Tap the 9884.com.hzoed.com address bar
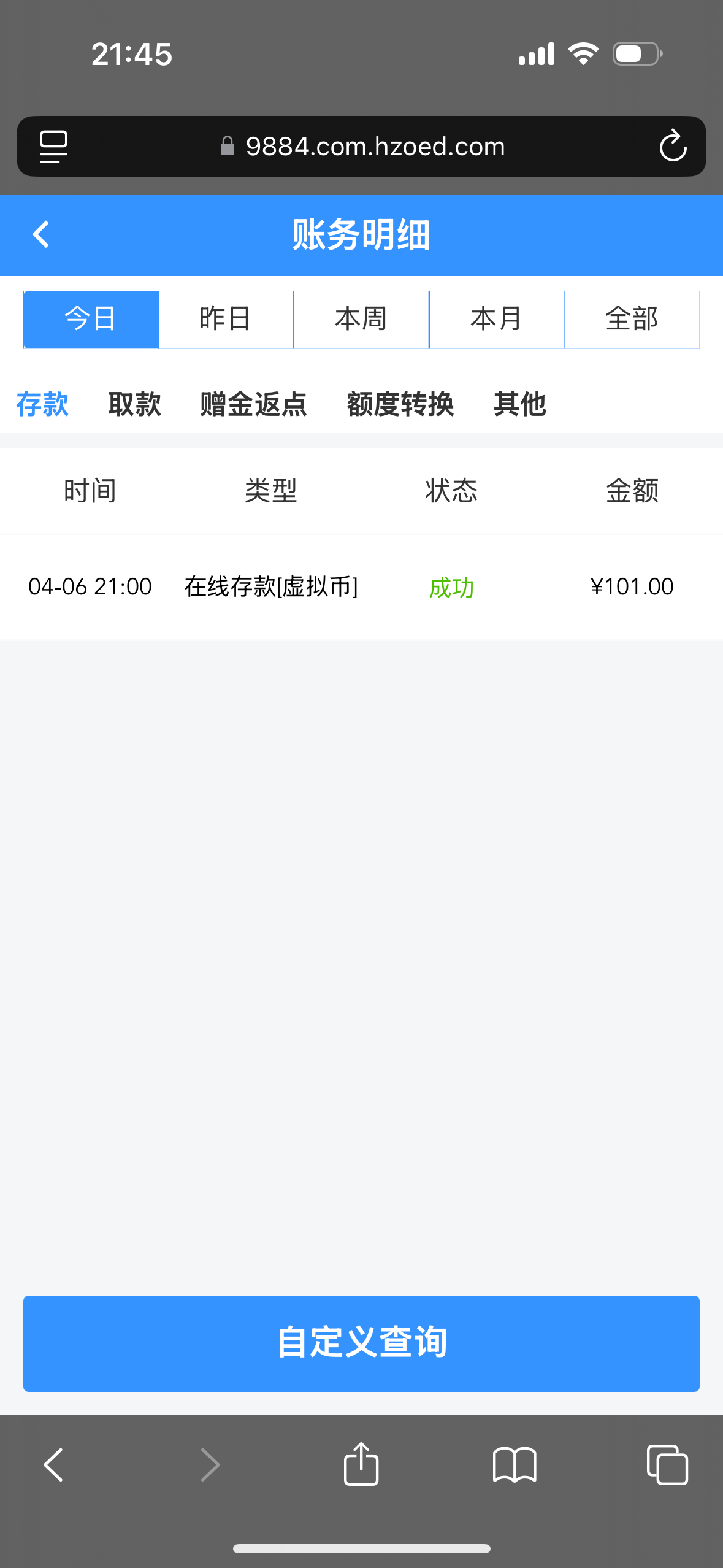This screenshot has width=723, height=1568. pos(362,147)
